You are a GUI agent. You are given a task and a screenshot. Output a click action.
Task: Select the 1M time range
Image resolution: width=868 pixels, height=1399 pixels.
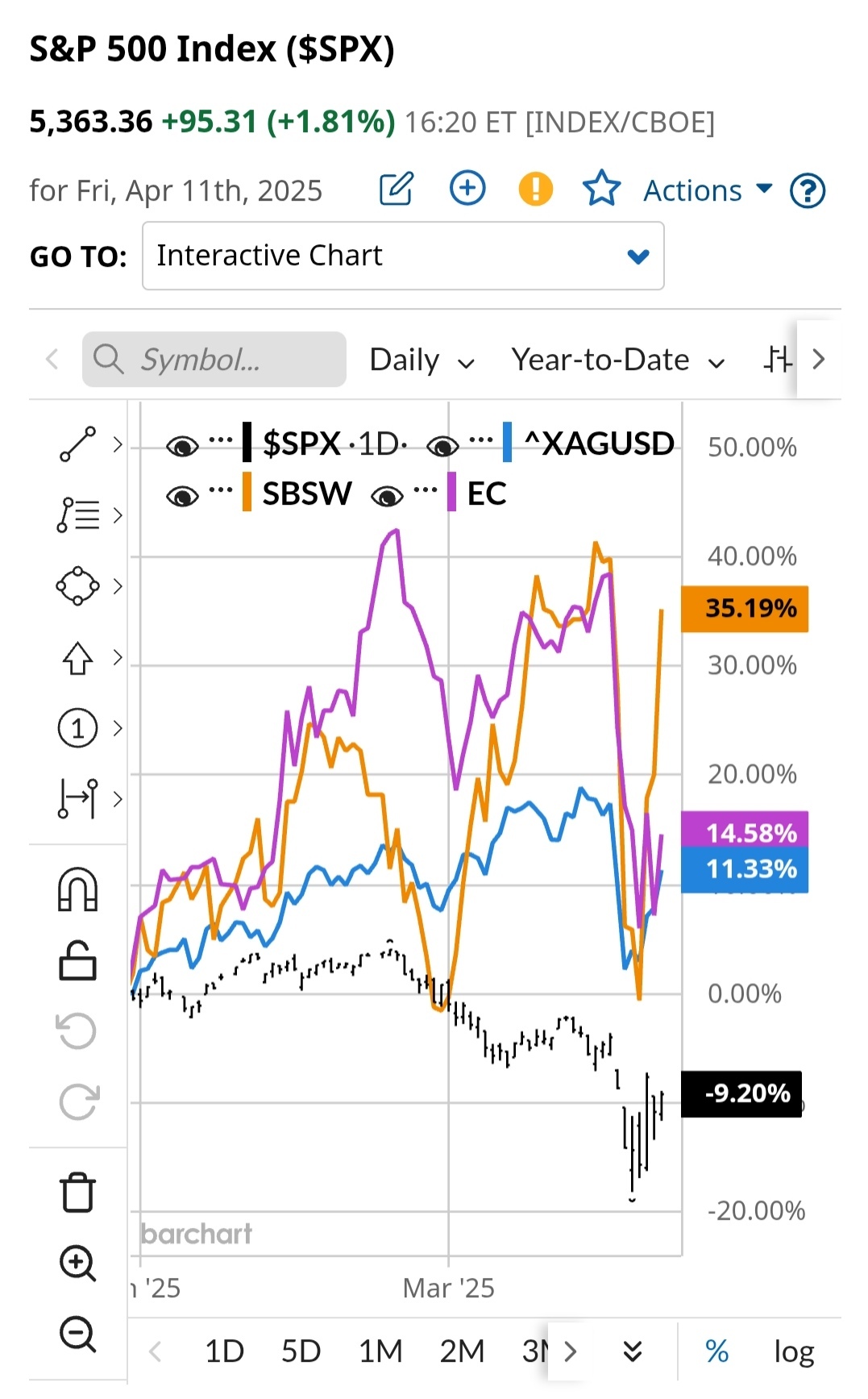click(380, 1351)
